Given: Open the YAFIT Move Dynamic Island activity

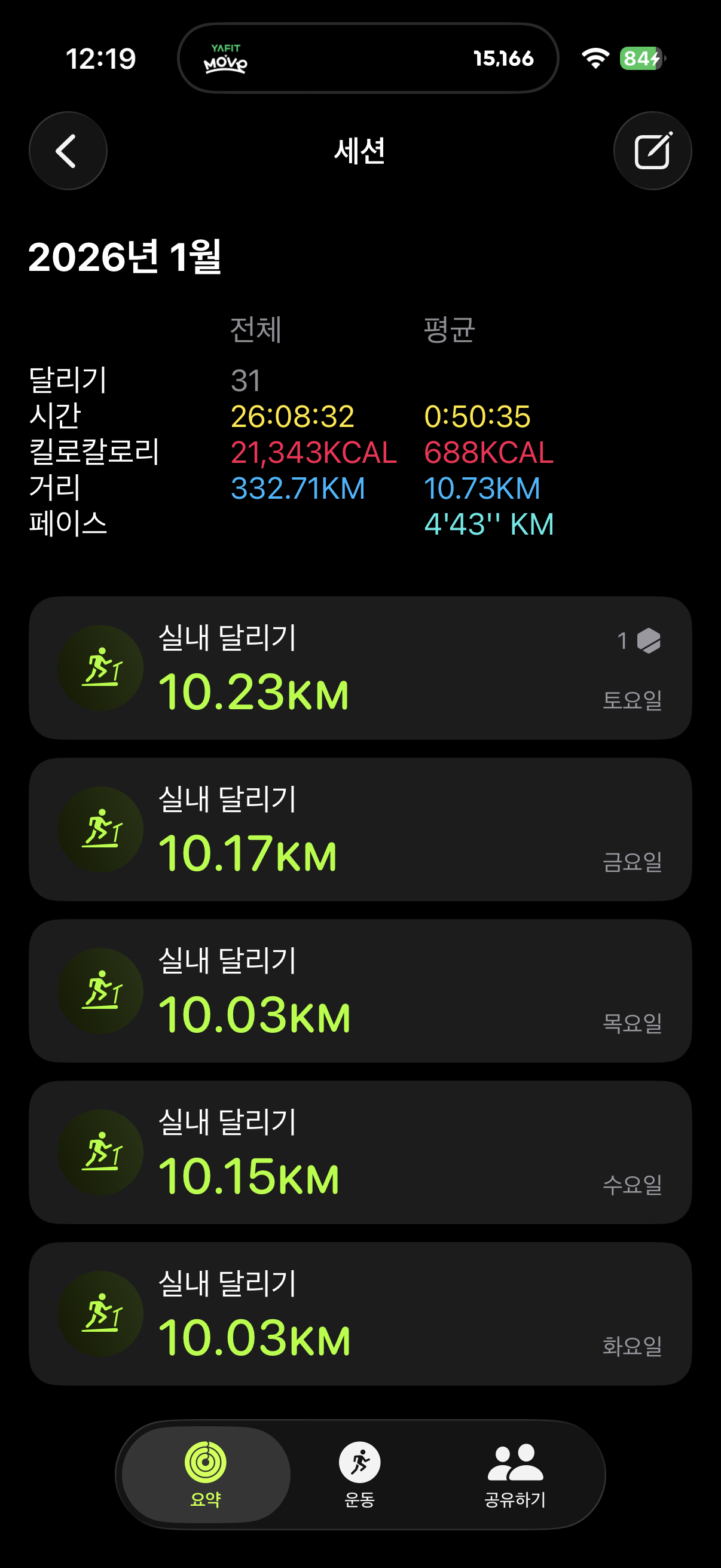Looking at the screenshot, I should pyautogui.click(x=368, y=59).
